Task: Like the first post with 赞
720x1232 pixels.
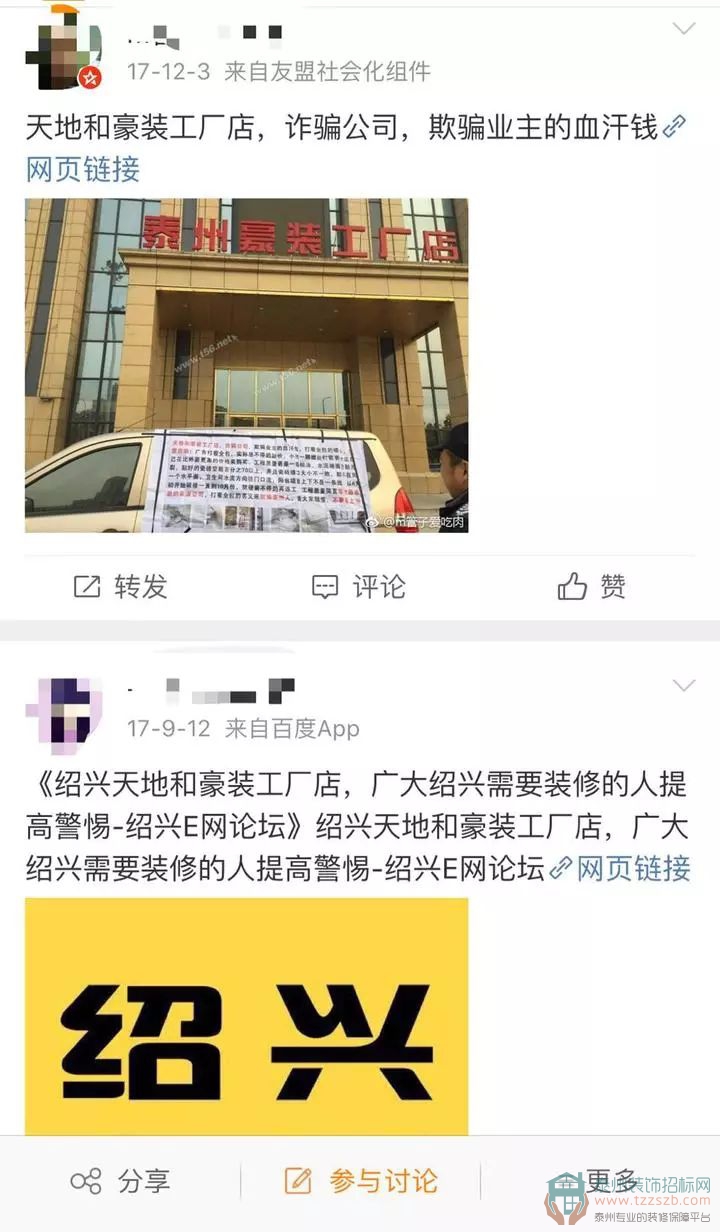Action: 592,587
